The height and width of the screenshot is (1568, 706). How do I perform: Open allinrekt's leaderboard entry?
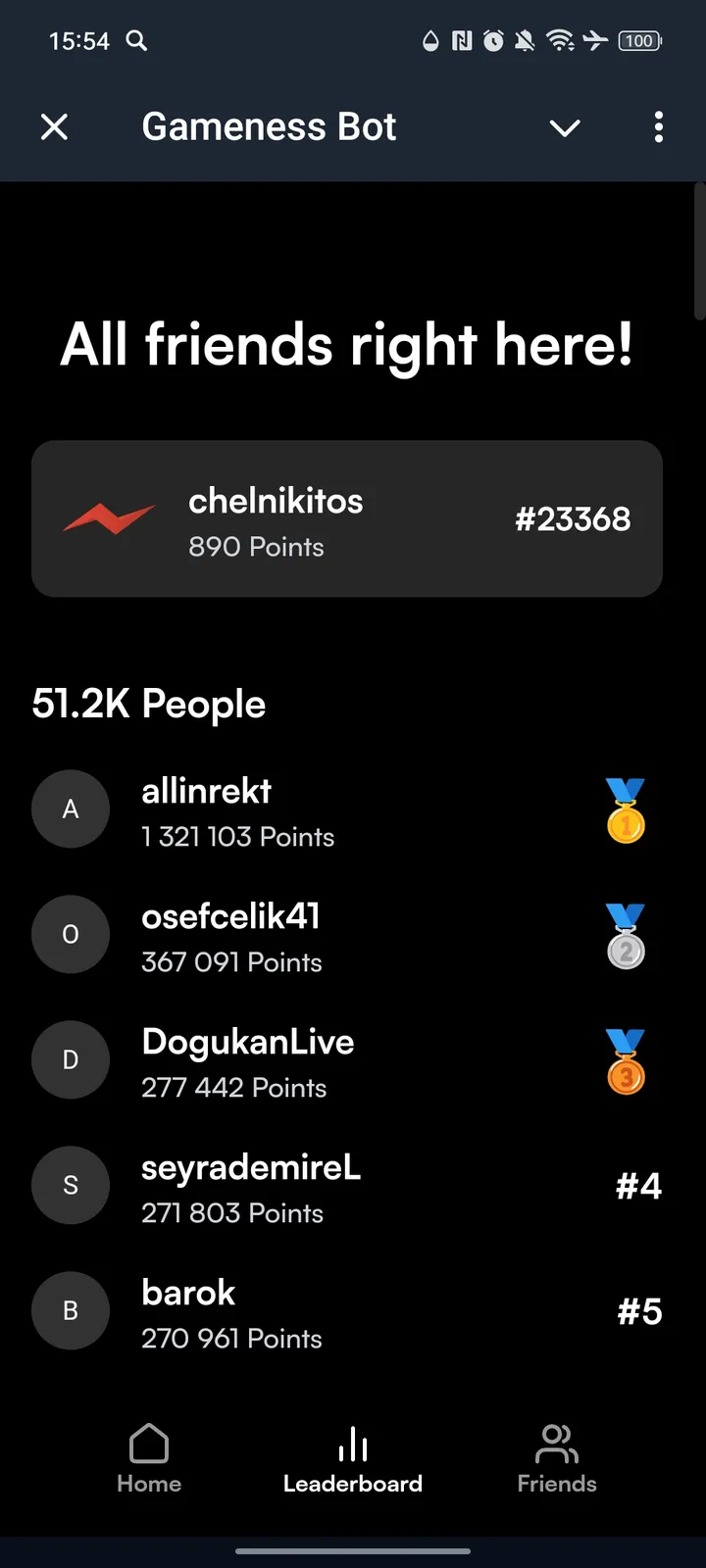coord(347,811)
